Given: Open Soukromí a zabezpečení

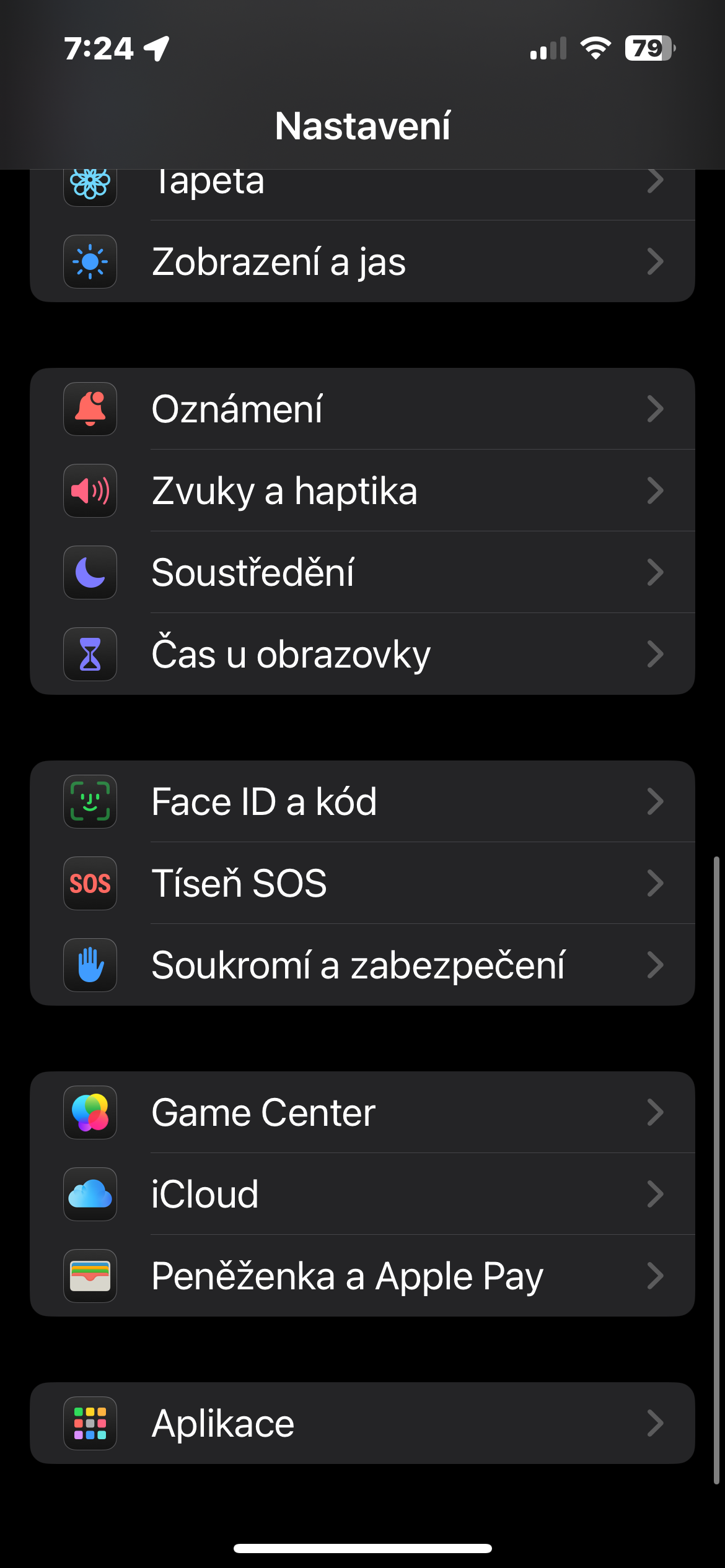Looking at the screenshot, I should tap(362, 965).
